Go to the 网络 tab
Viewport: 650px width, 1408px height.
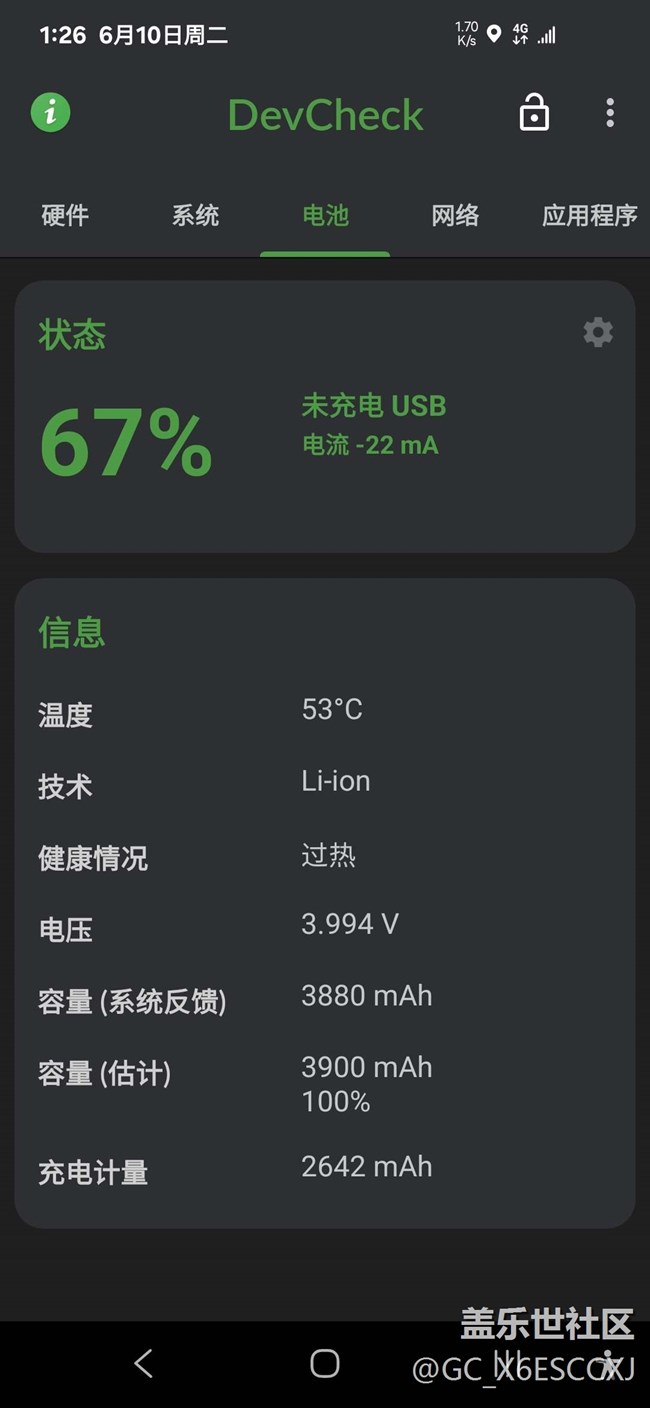point(455,215)
